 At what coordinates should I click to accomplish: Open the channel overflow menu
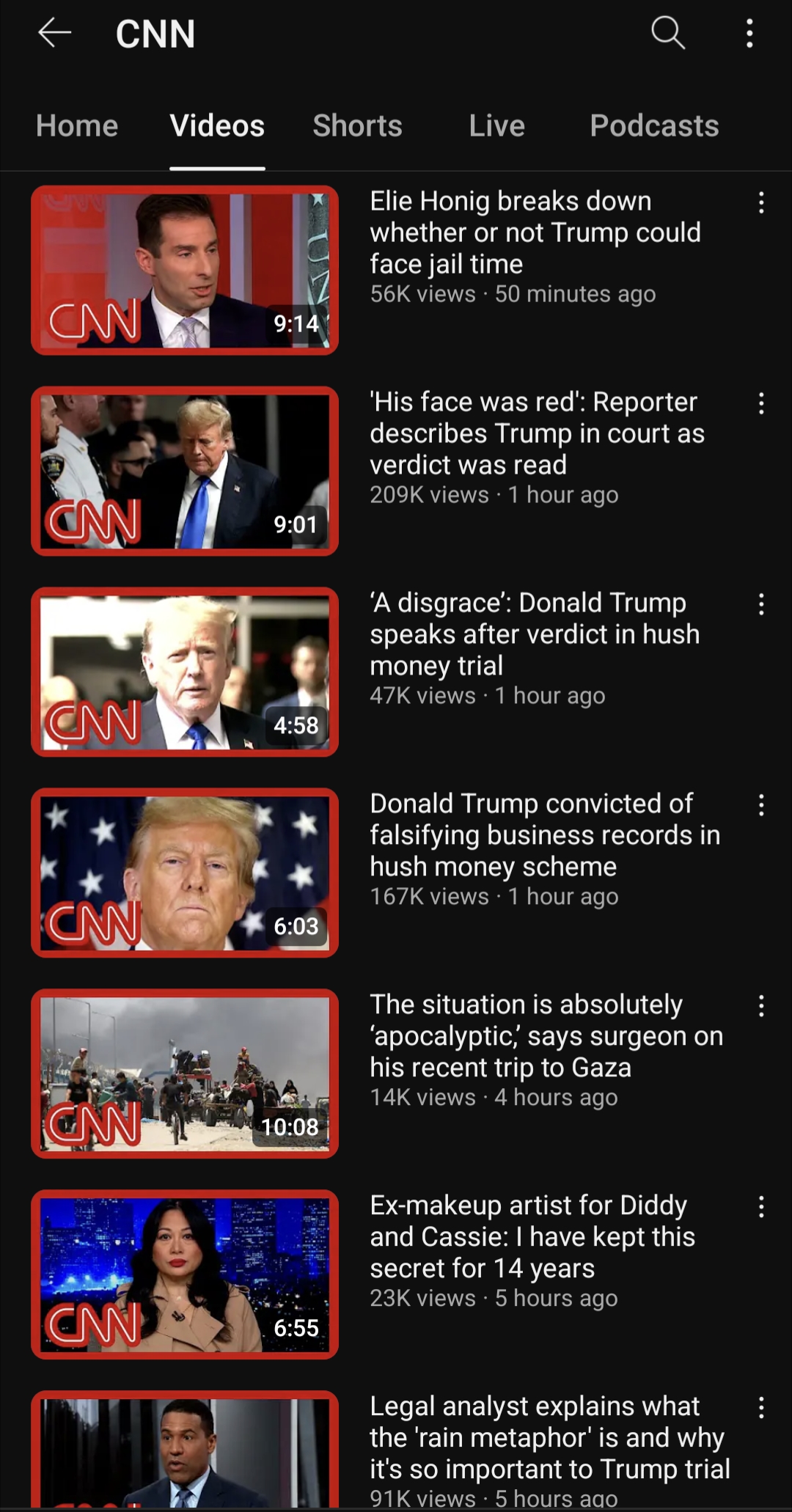tap(749, 33)
